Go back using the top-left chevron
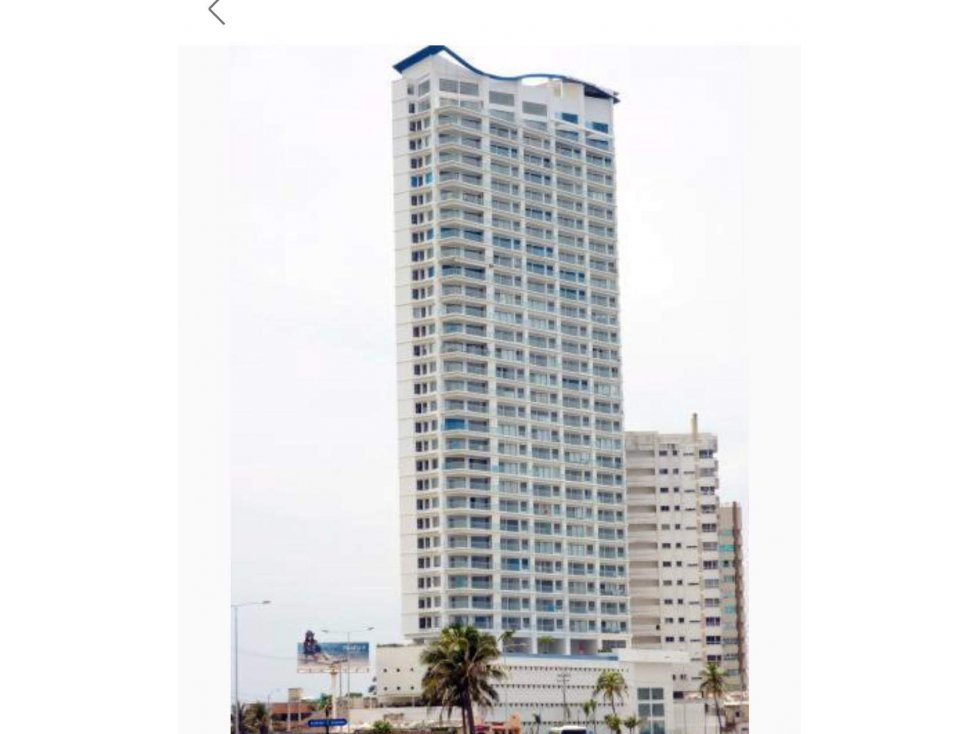This screenshot has width=979, height=734. tap(216, 11)
